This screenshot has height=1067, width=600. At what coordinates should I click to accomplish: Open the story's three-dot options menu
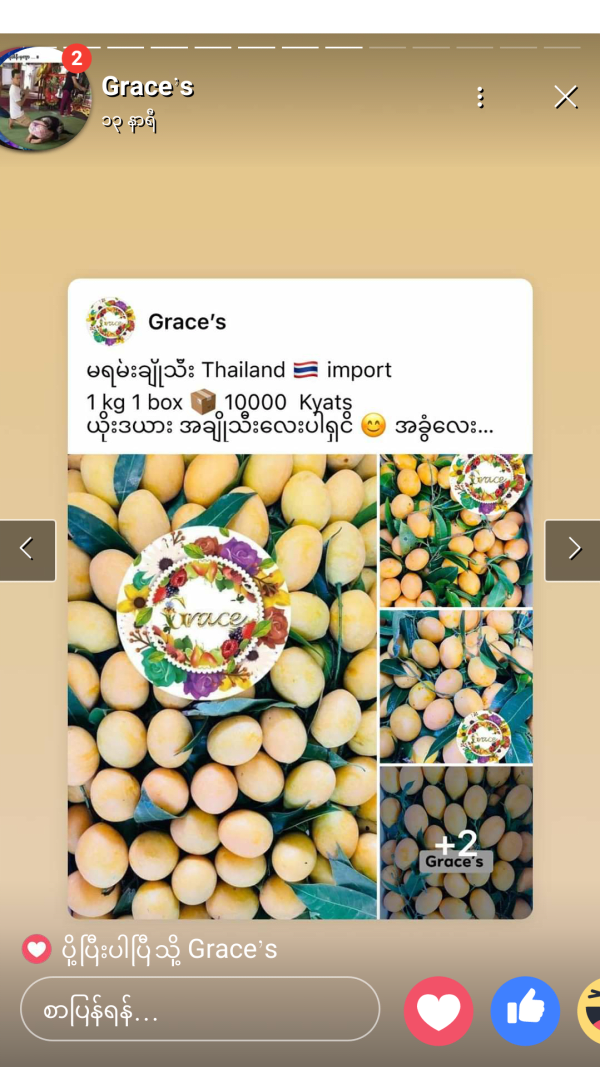pos(481,97)
